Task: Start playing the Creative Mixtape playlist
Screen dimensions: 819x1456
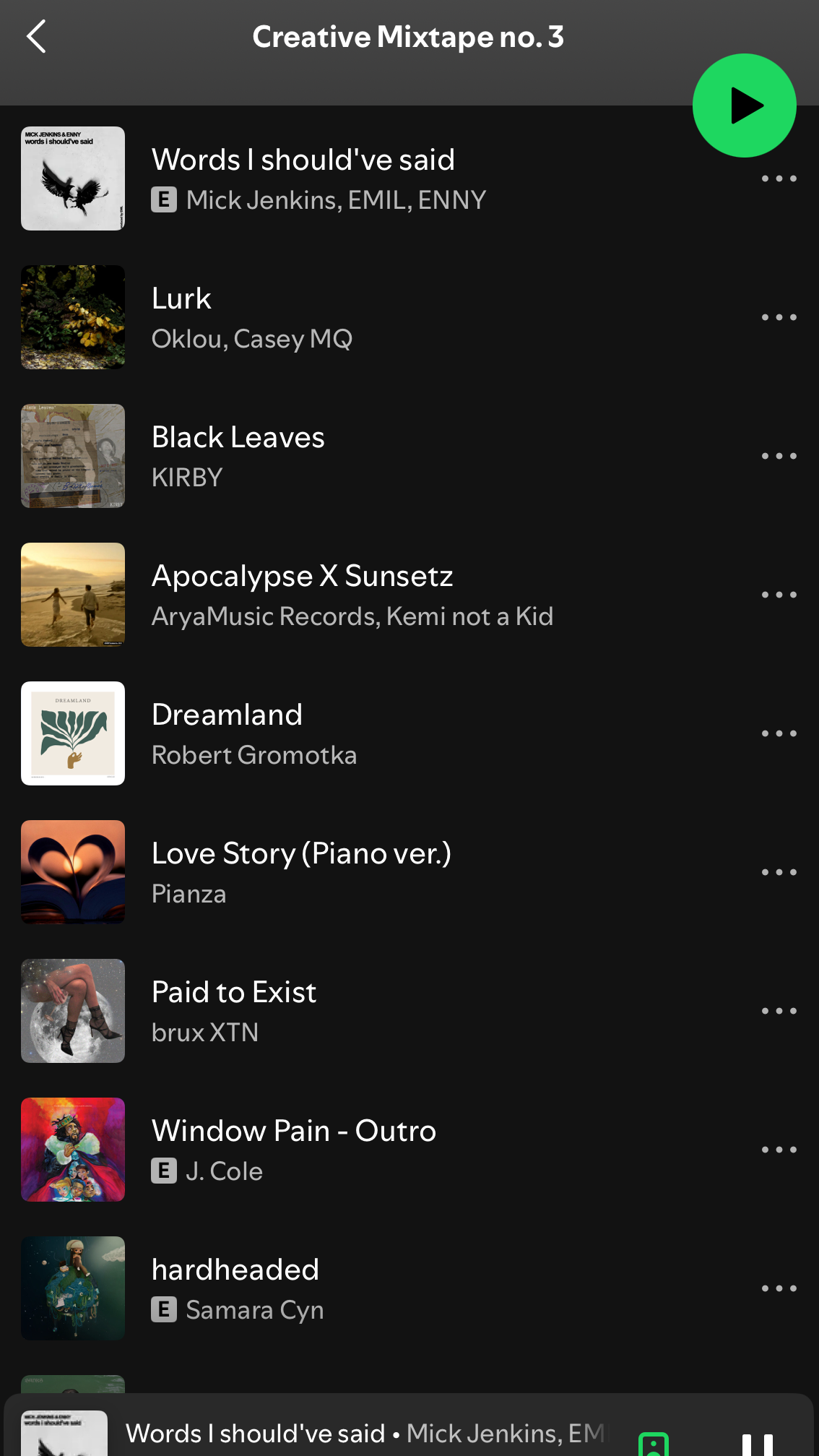Action: tap(744, 105)
